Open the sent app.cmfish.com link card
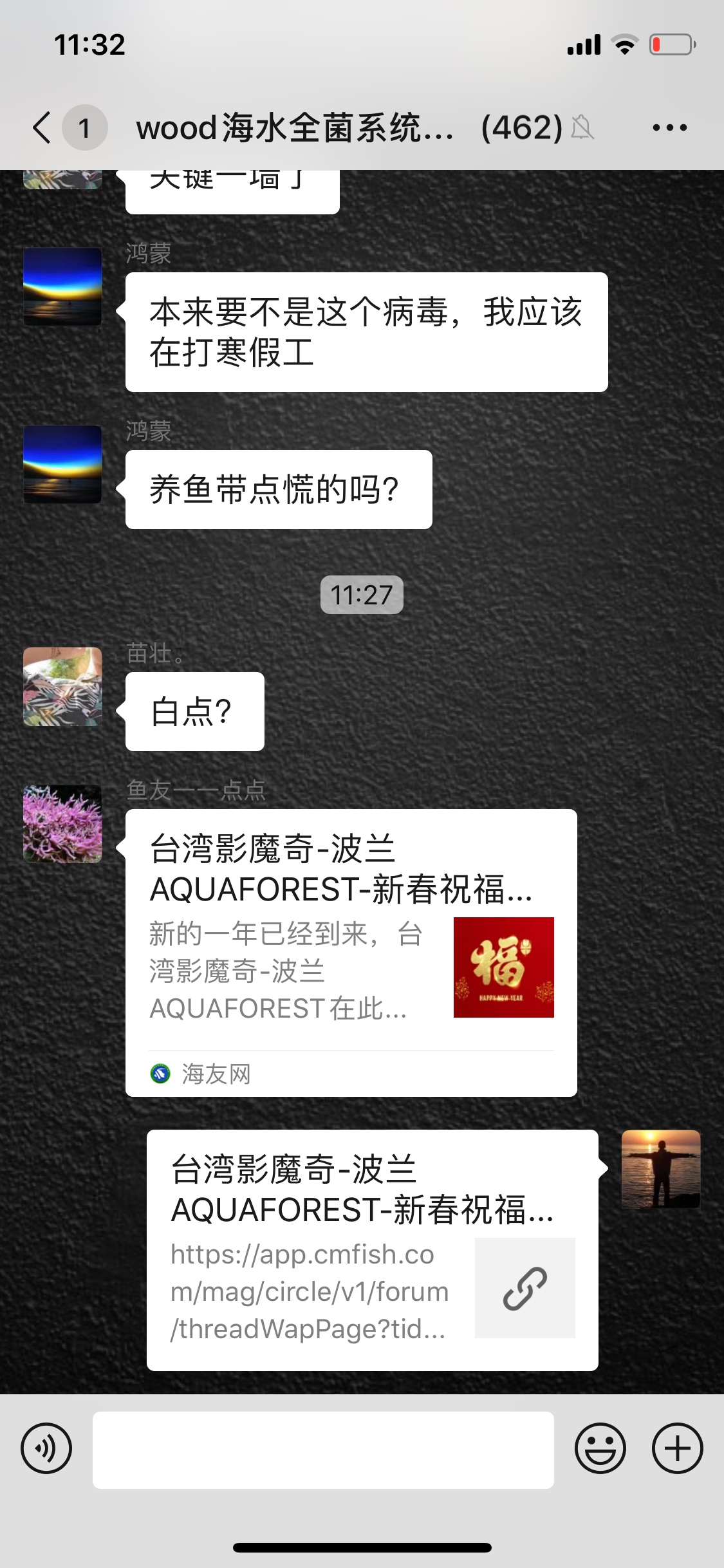Screen dimensions: 724x1568 tap(372, 1250)
